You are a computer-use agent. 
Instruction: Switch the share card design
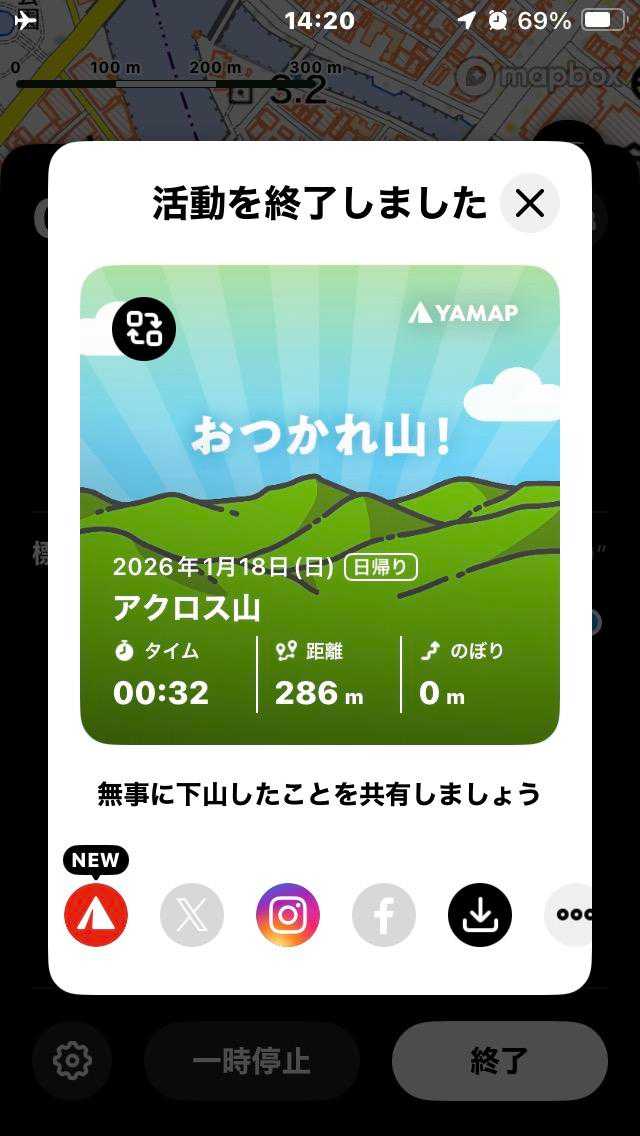tap(144, 329)
